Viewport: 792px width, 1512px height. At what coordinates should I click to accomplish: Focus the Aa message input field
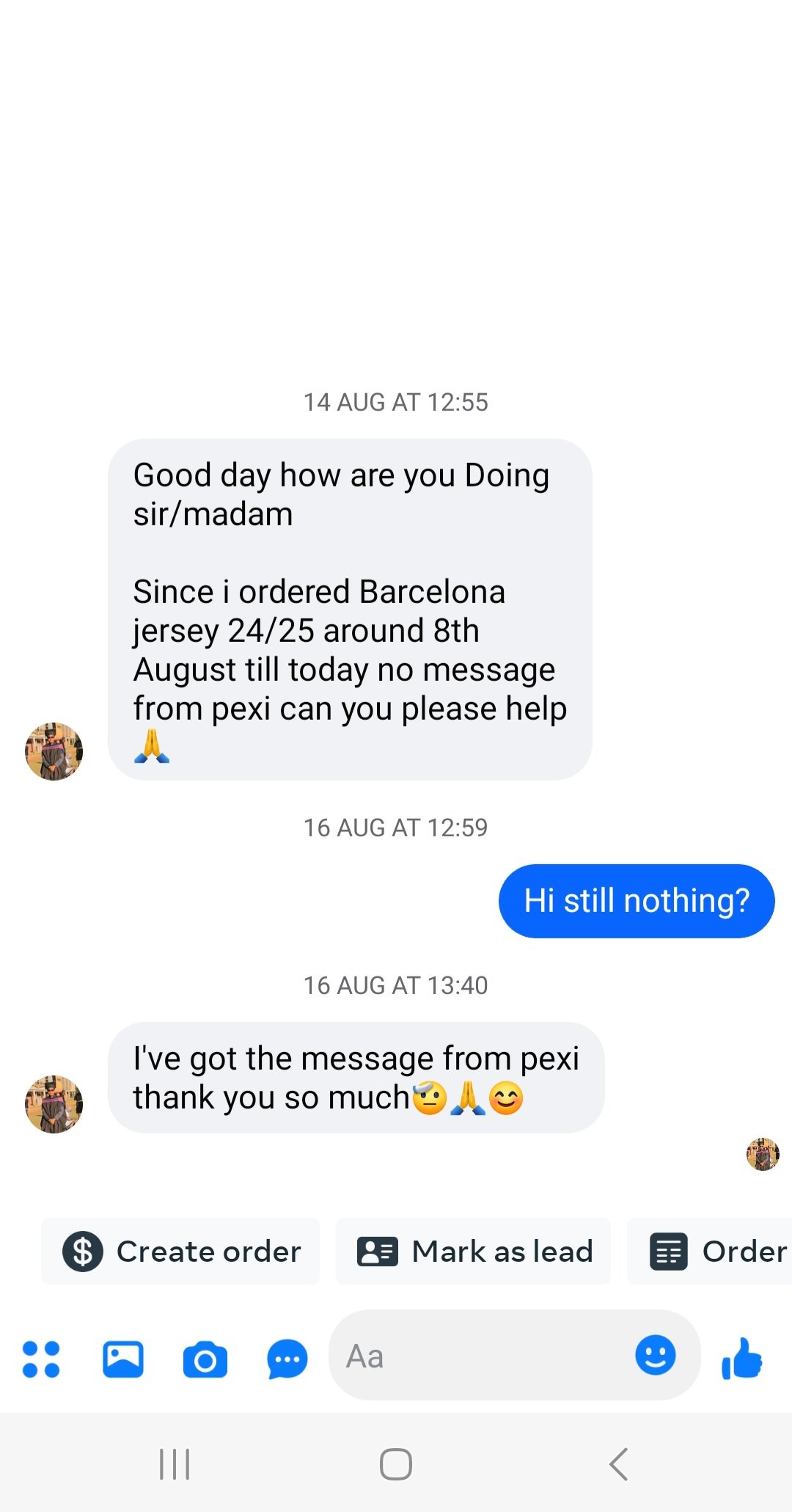[477, 1356]
